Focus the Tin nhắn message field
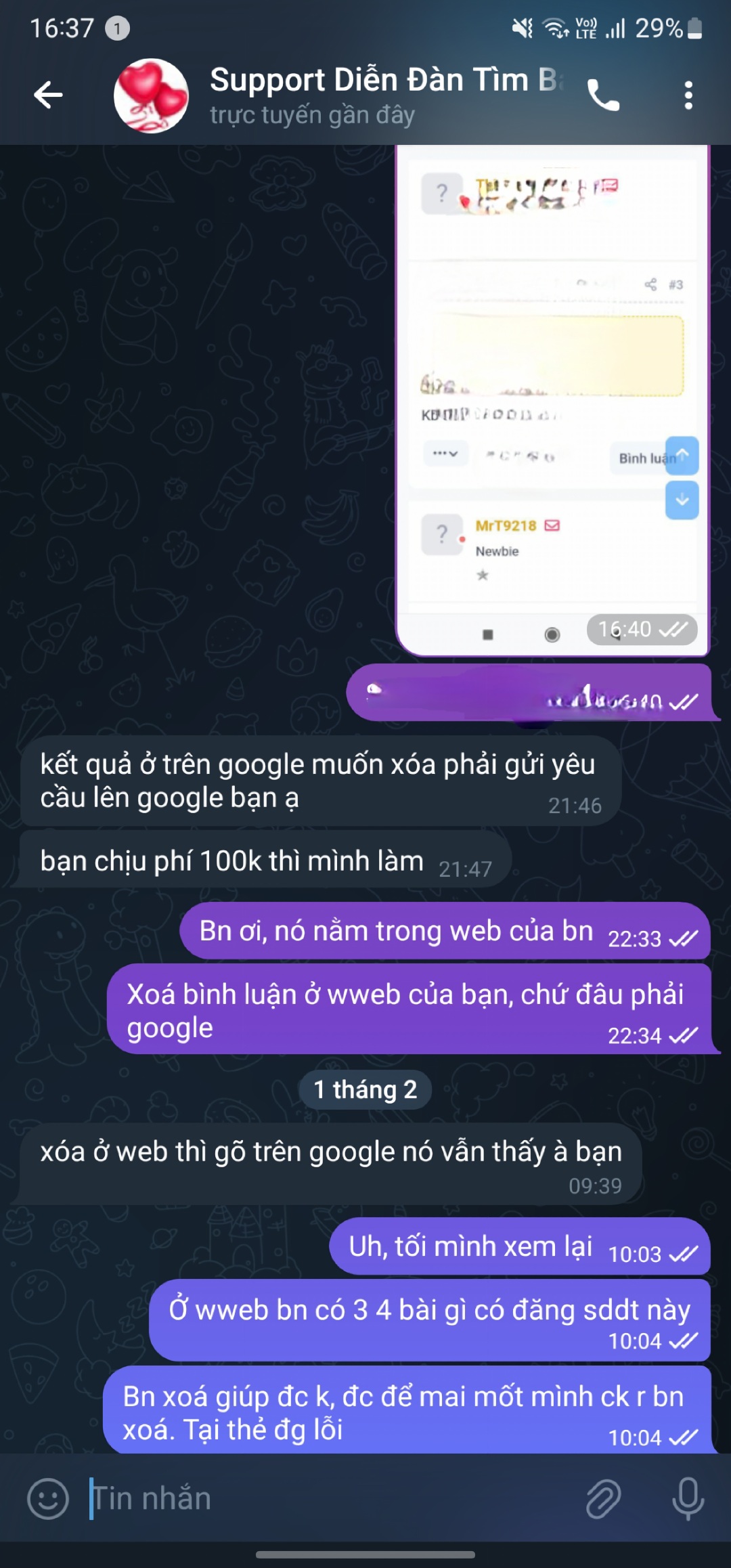The height and width of the screenshot is (1568, 731). point(325,1499)
